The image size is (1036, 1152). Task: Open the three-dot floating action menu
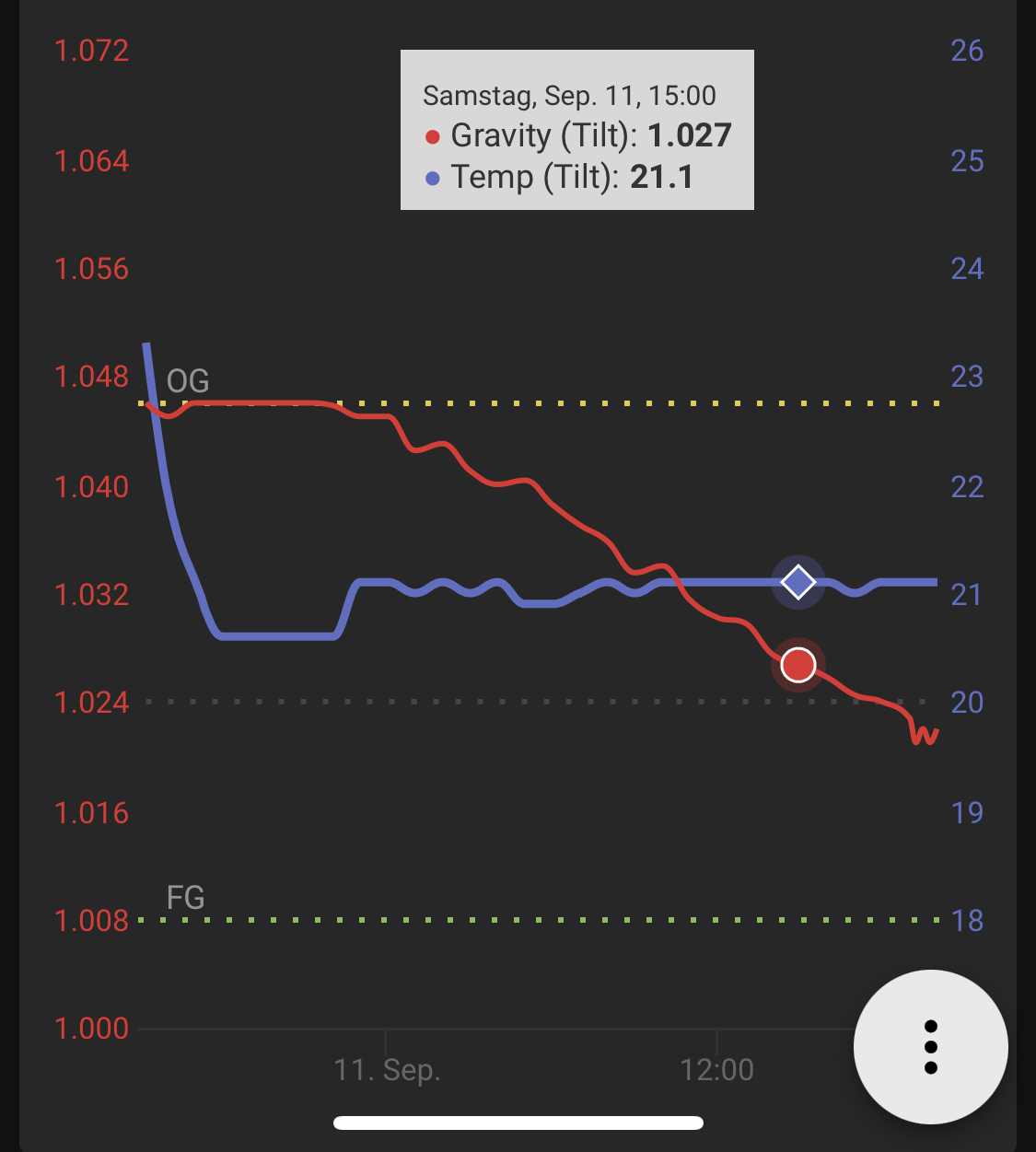point(930,1047)
